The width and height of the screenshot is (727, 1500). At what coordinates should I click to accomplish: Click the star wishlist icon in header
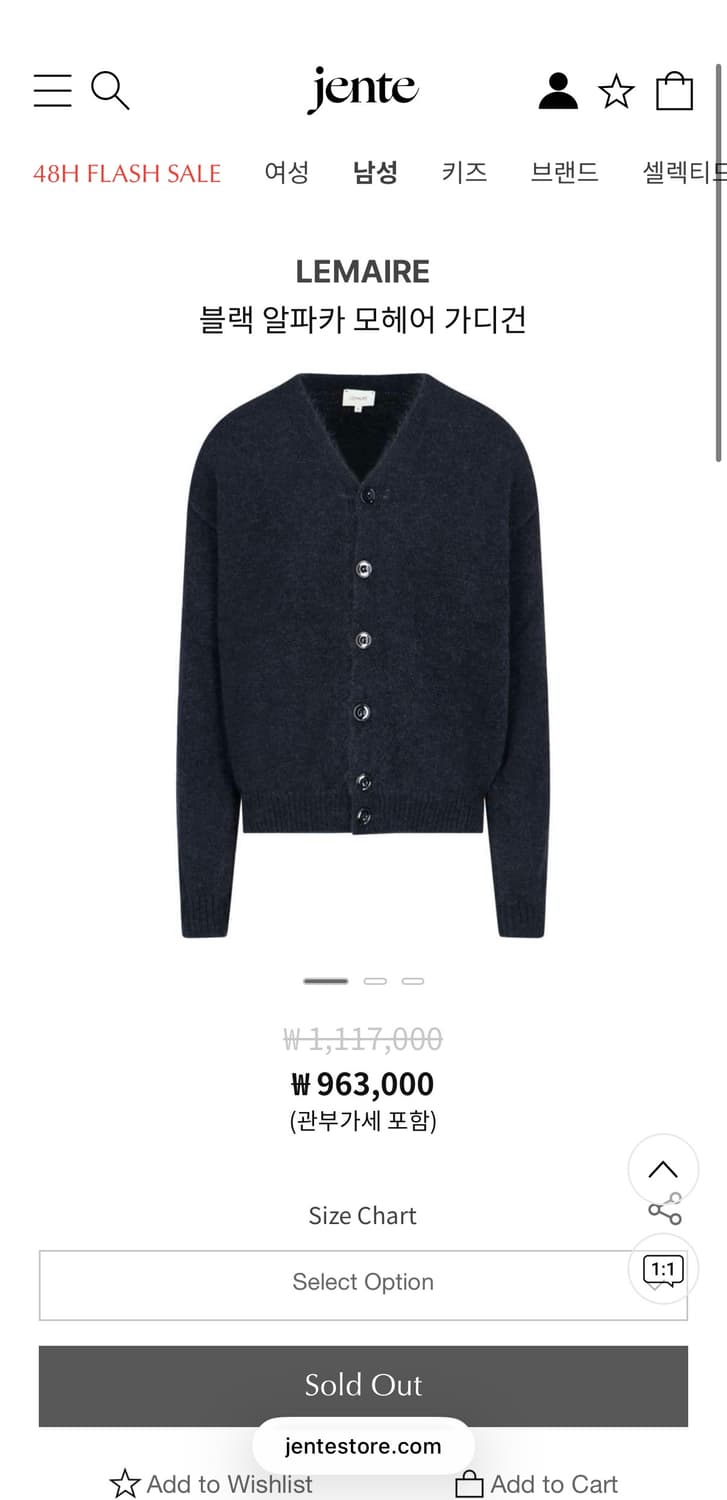point(617,92)
